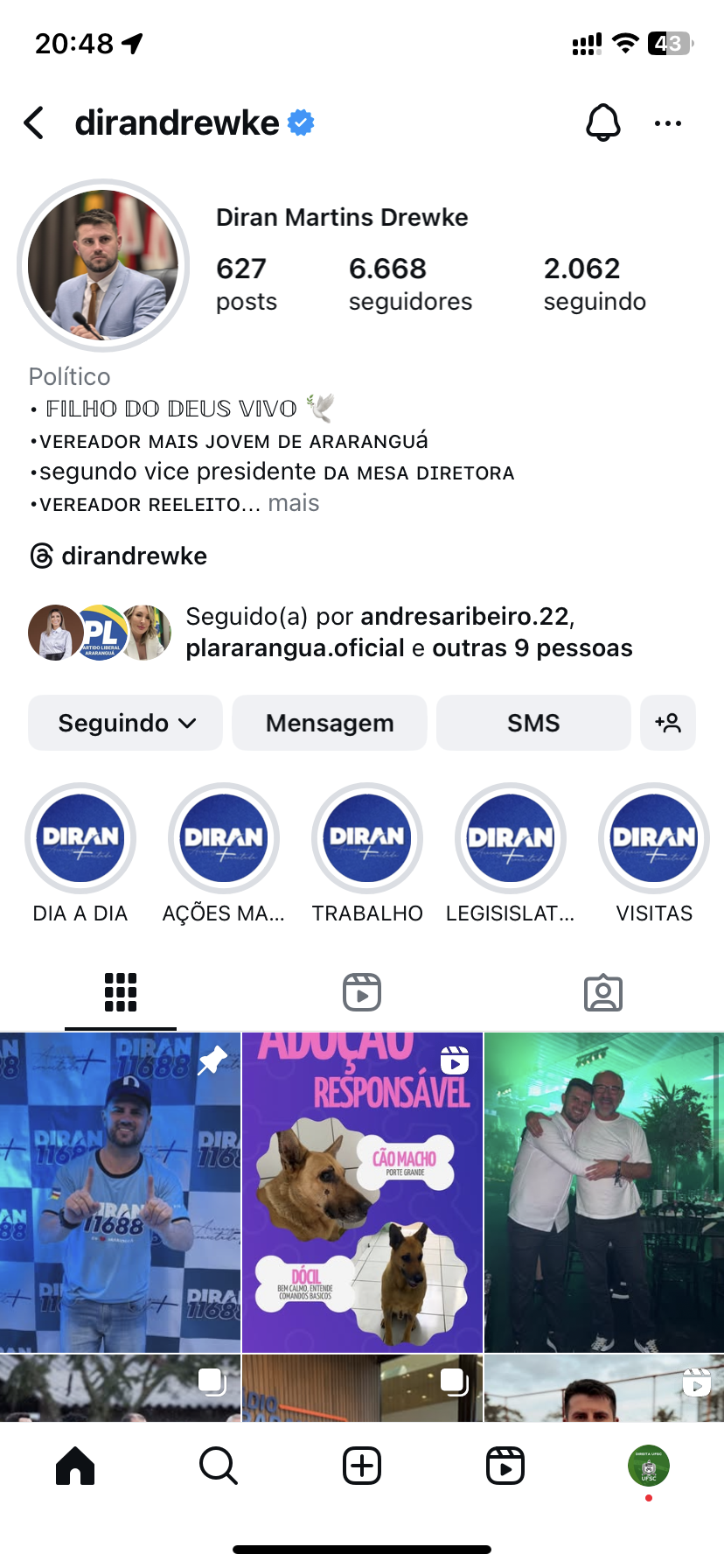Open the search and explore tab
This screenshot has height=1568, width=724.
click(x=219, y=1466)
